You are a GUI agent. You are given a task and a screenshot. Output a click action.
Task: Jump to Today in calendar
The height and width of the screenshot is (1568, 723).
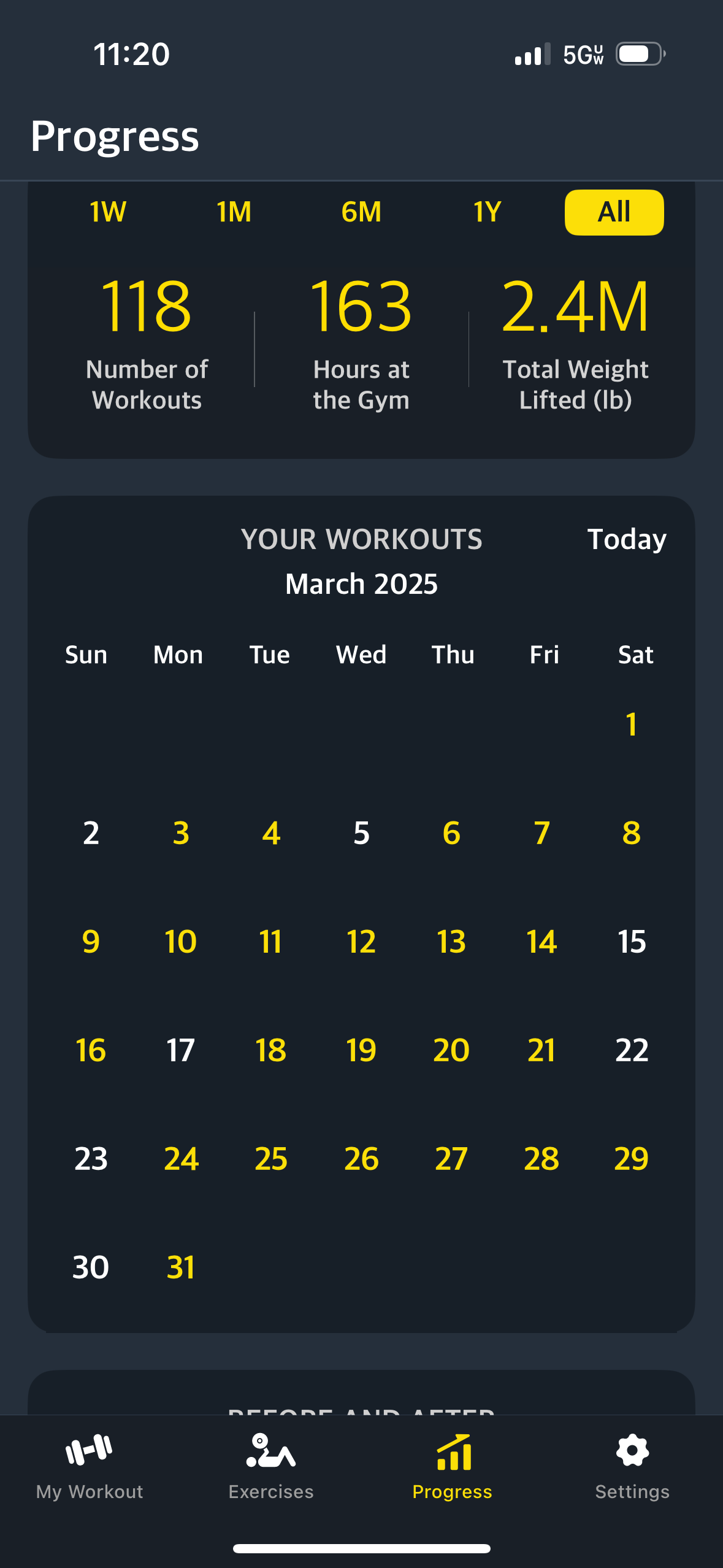pos(626,539)
